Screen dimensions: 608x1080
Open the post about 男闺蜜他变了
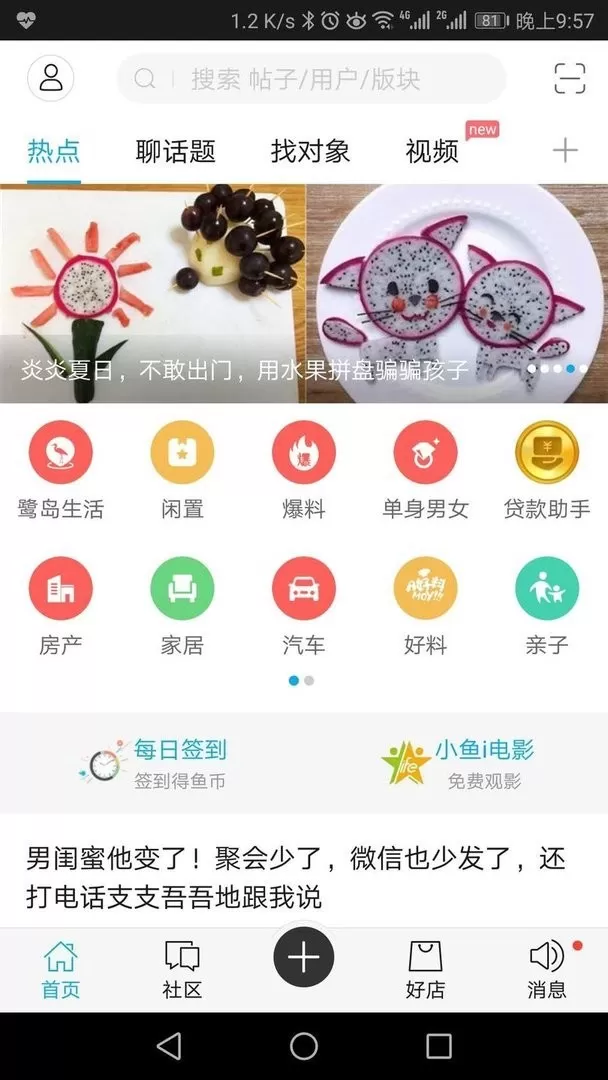tap(296, 877)
